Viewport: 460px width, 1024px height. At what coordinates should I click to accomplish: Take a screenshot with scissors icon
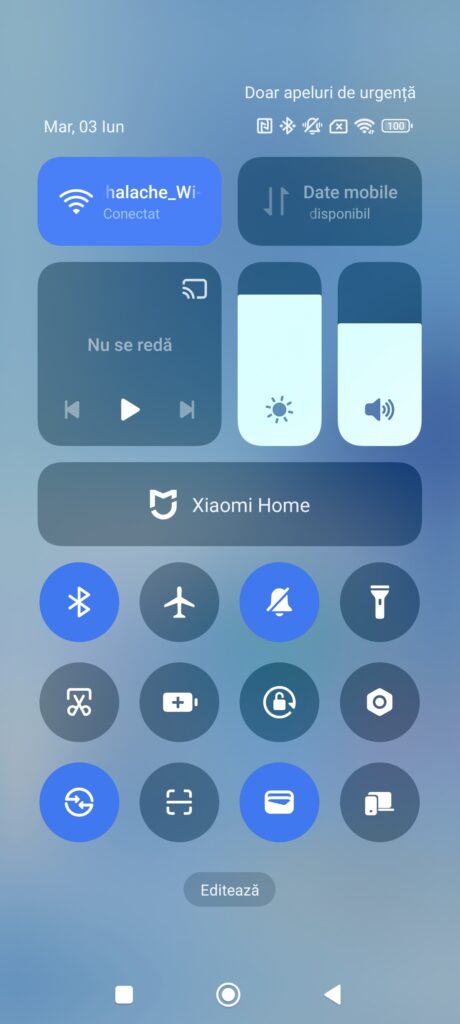coord(80,702)
